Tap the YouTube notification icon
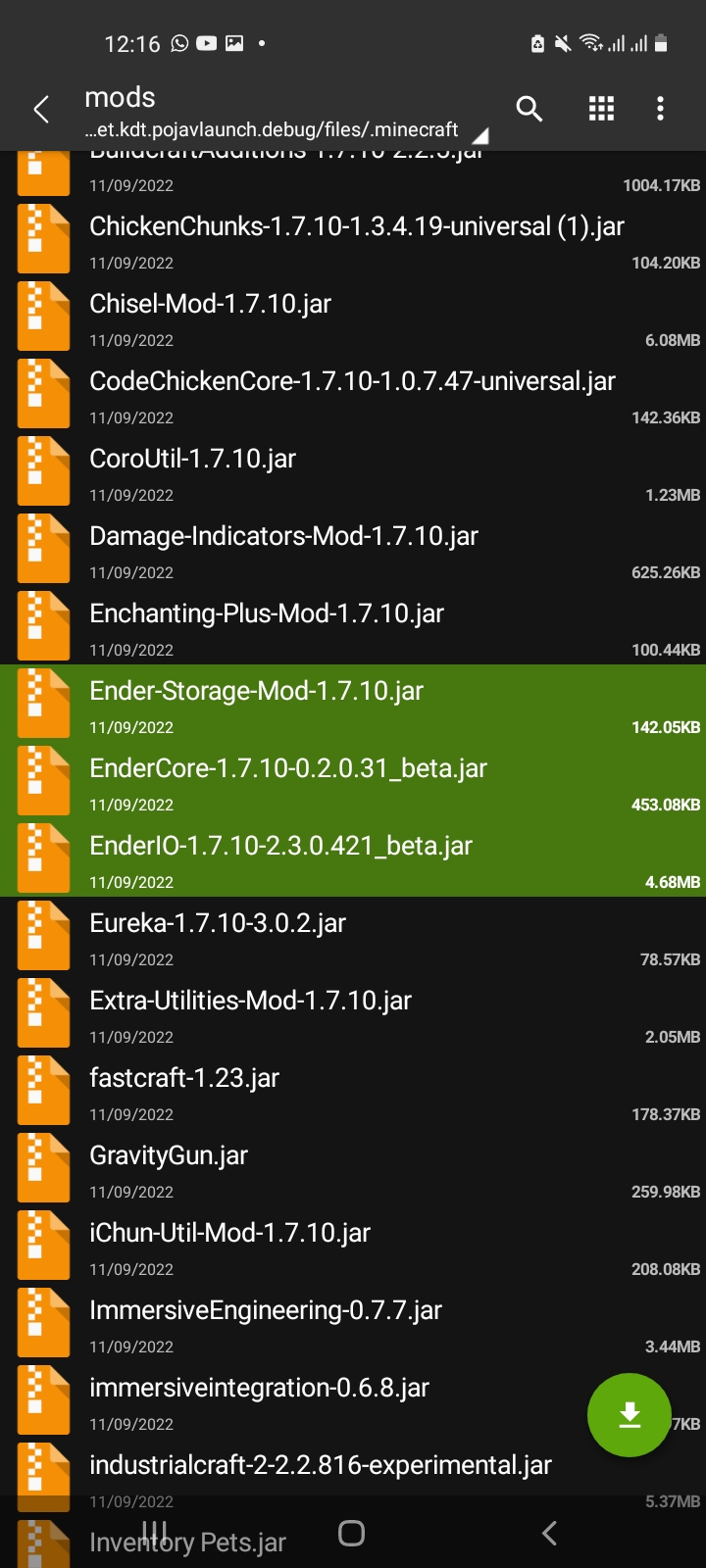This screenshot has width=706, height=1568. click(x=208, y=43)
